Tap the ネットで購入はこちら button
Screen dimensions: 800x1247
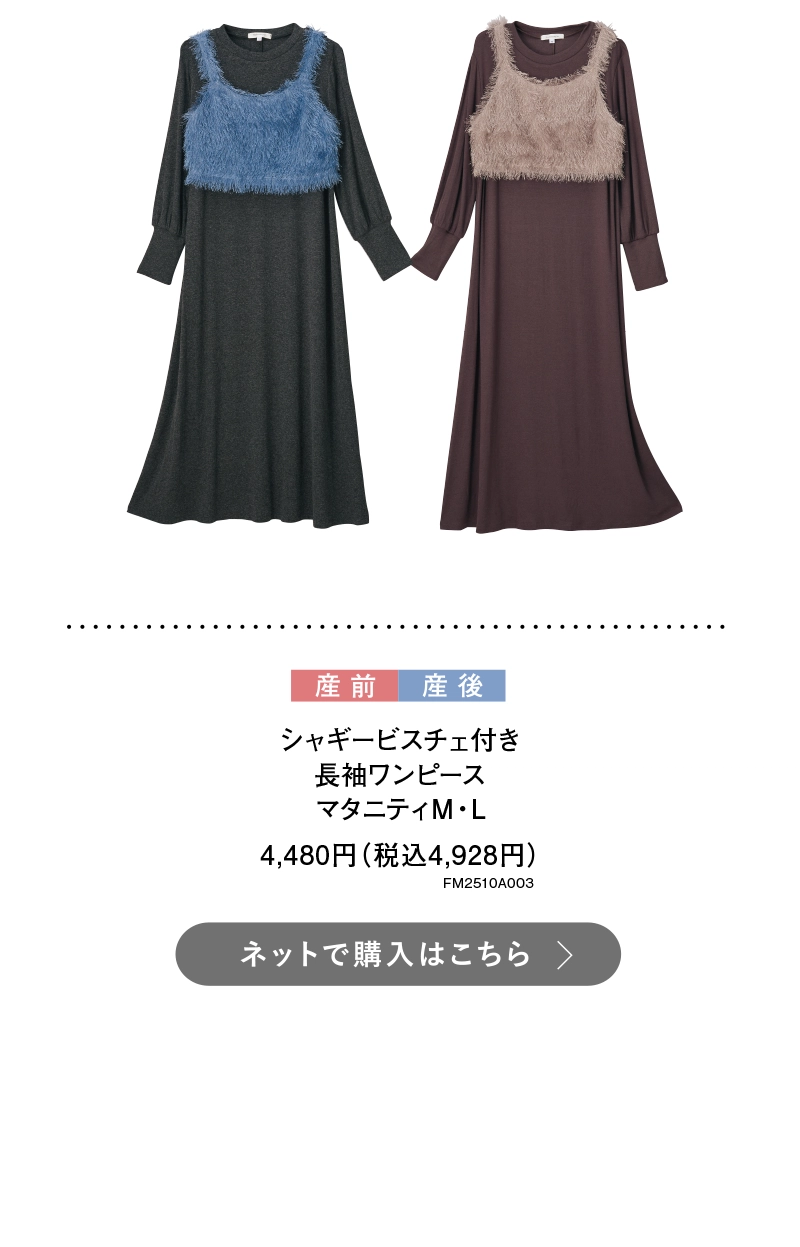coord(398,954)
